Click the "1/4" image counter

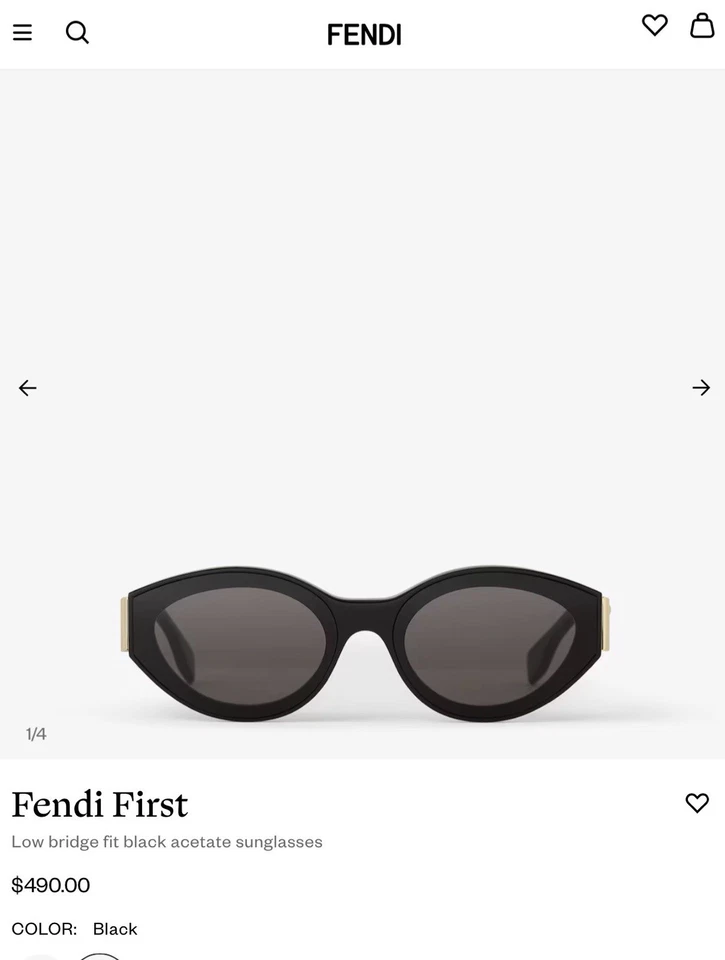click(x=36, y=733)
